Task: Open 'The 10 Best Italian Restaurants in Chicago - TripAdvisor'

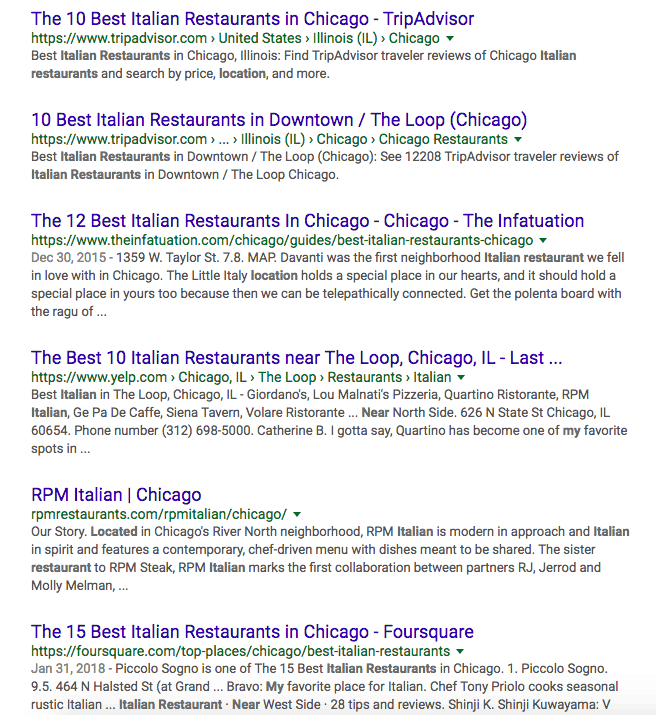Action: [x=252, y=18]
